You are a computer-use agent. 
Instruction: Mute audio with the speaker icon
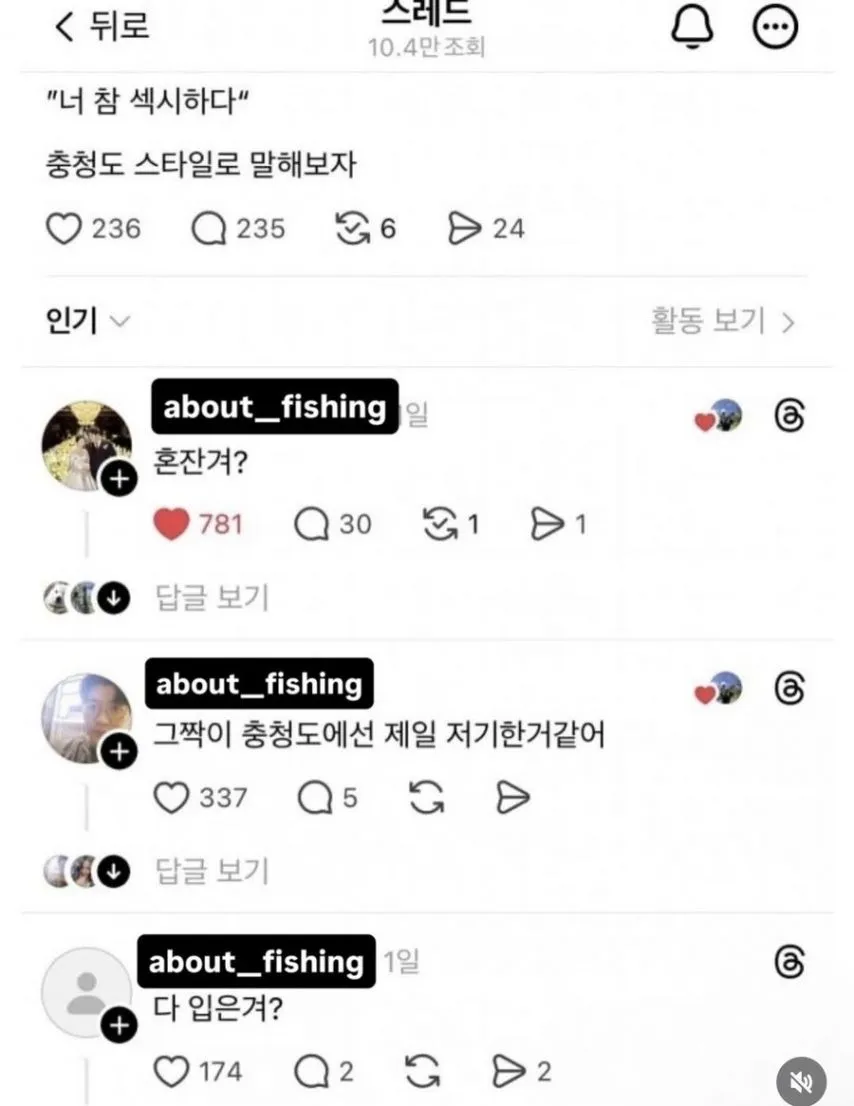click(x=799, y=1081)
